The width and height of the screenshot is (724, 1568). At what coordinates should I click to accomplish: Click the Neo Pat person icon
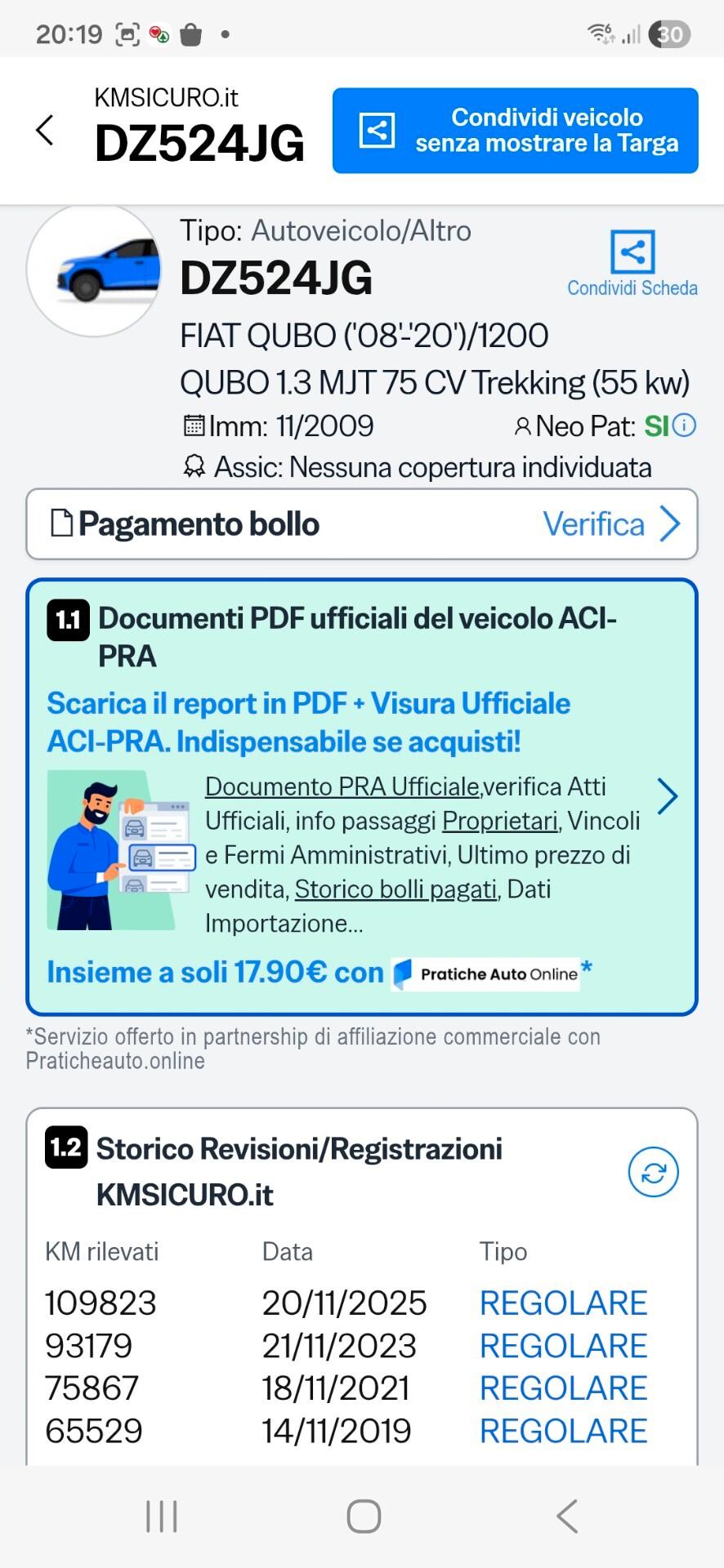coord(522,425)
